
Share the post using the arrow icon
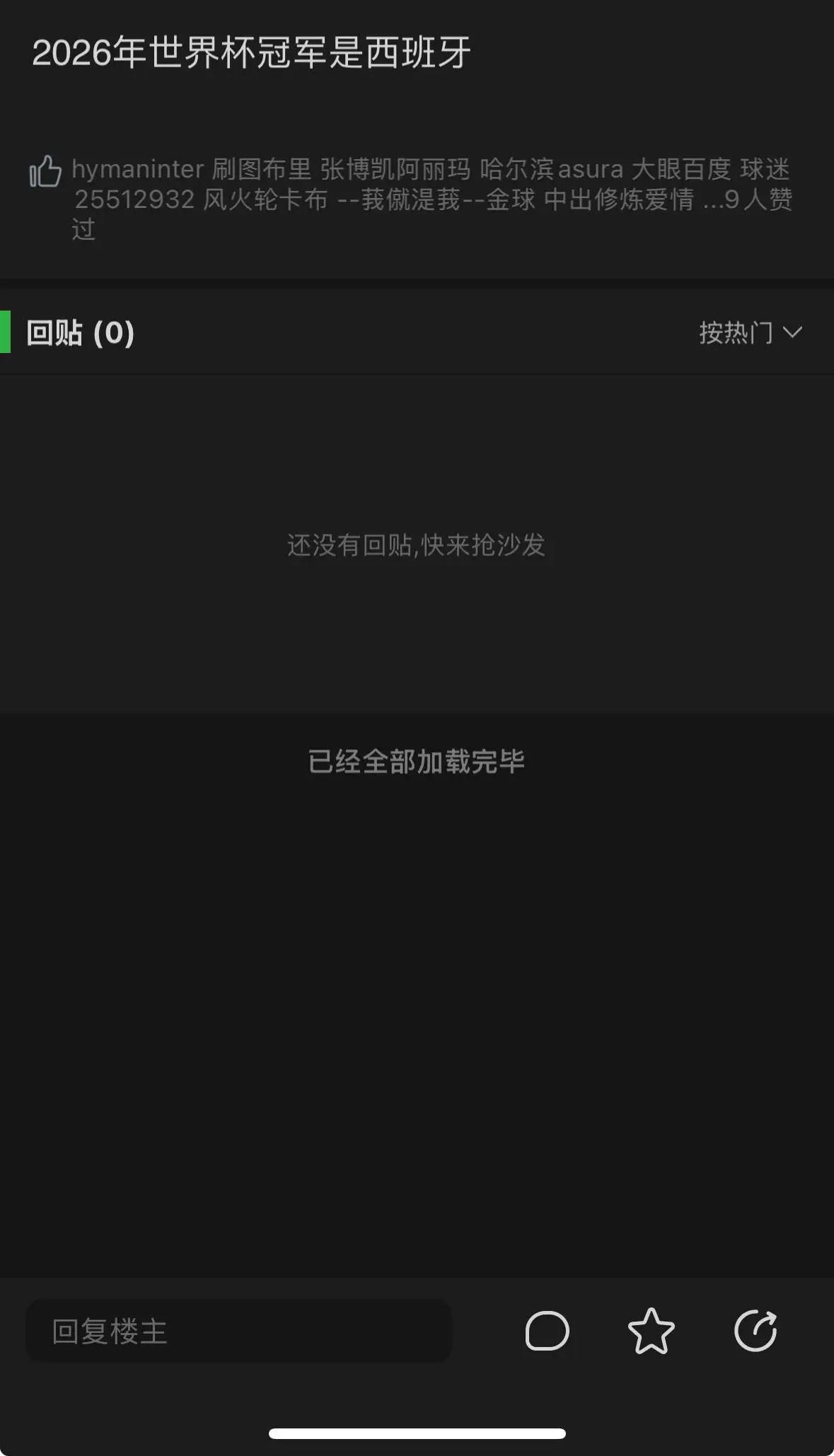point(755,1331)
